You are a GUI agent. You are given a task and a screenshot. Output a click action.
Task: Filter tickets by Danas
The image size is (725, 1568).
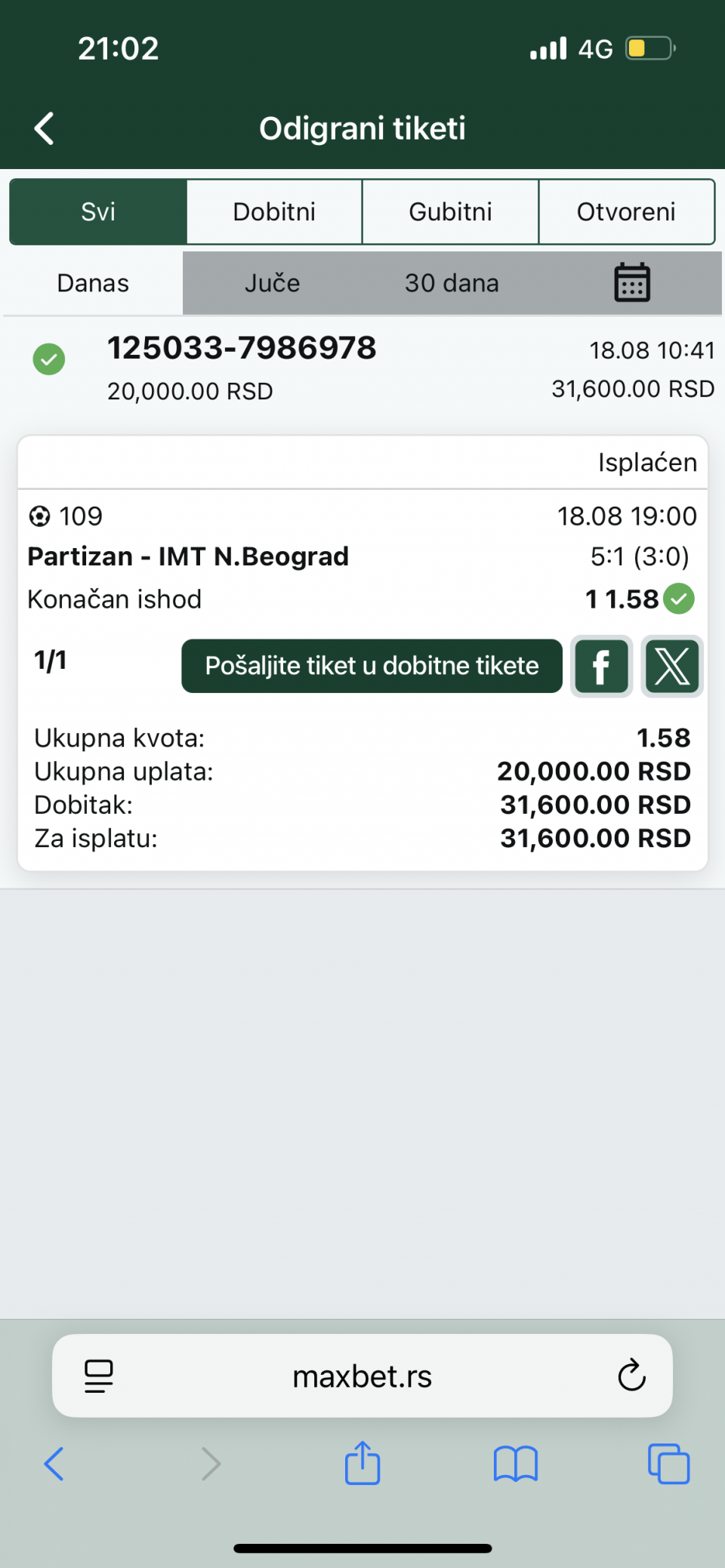coord(93,283)
